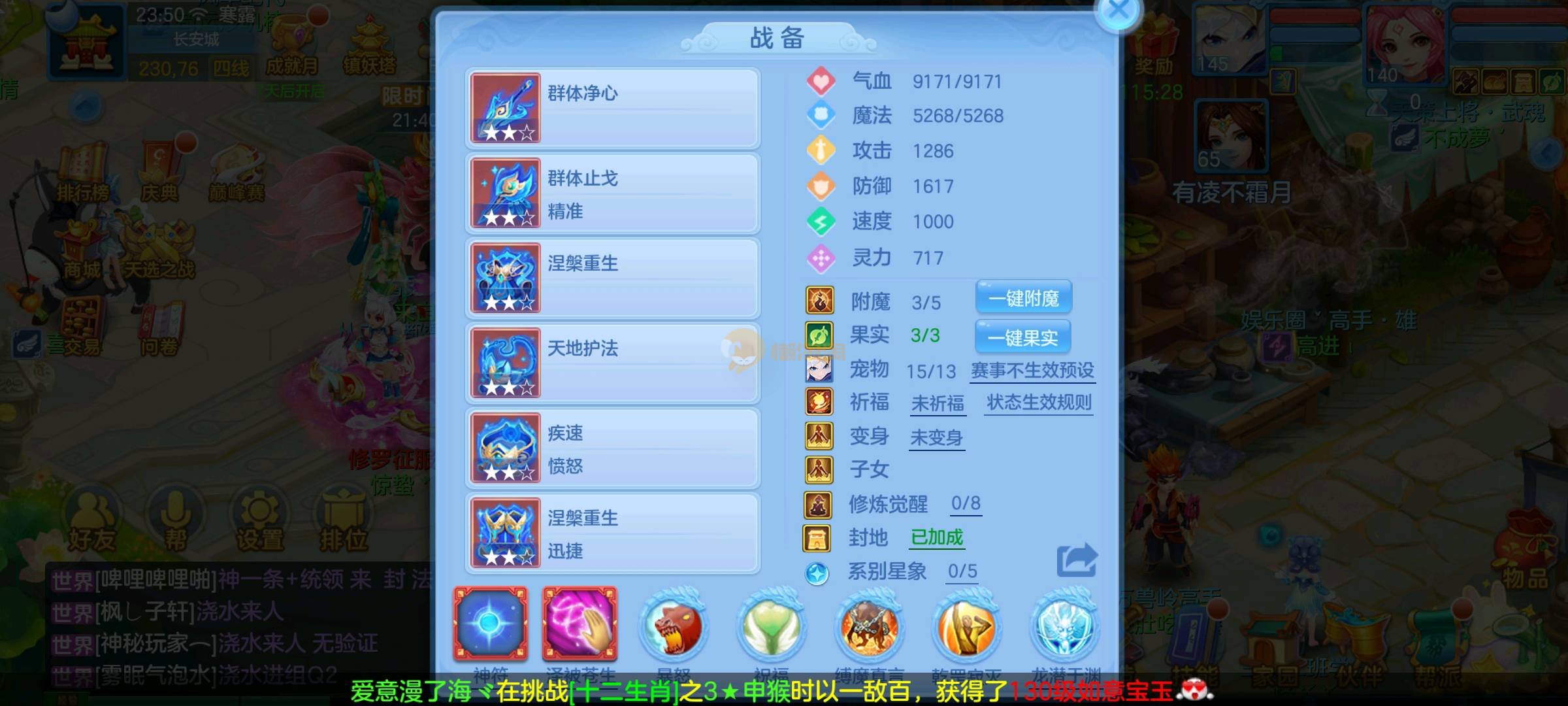Viewport: 1568px width, 706px height.
Task: Select the 暴怒 beast skill icon
Action: pos(673,626)
